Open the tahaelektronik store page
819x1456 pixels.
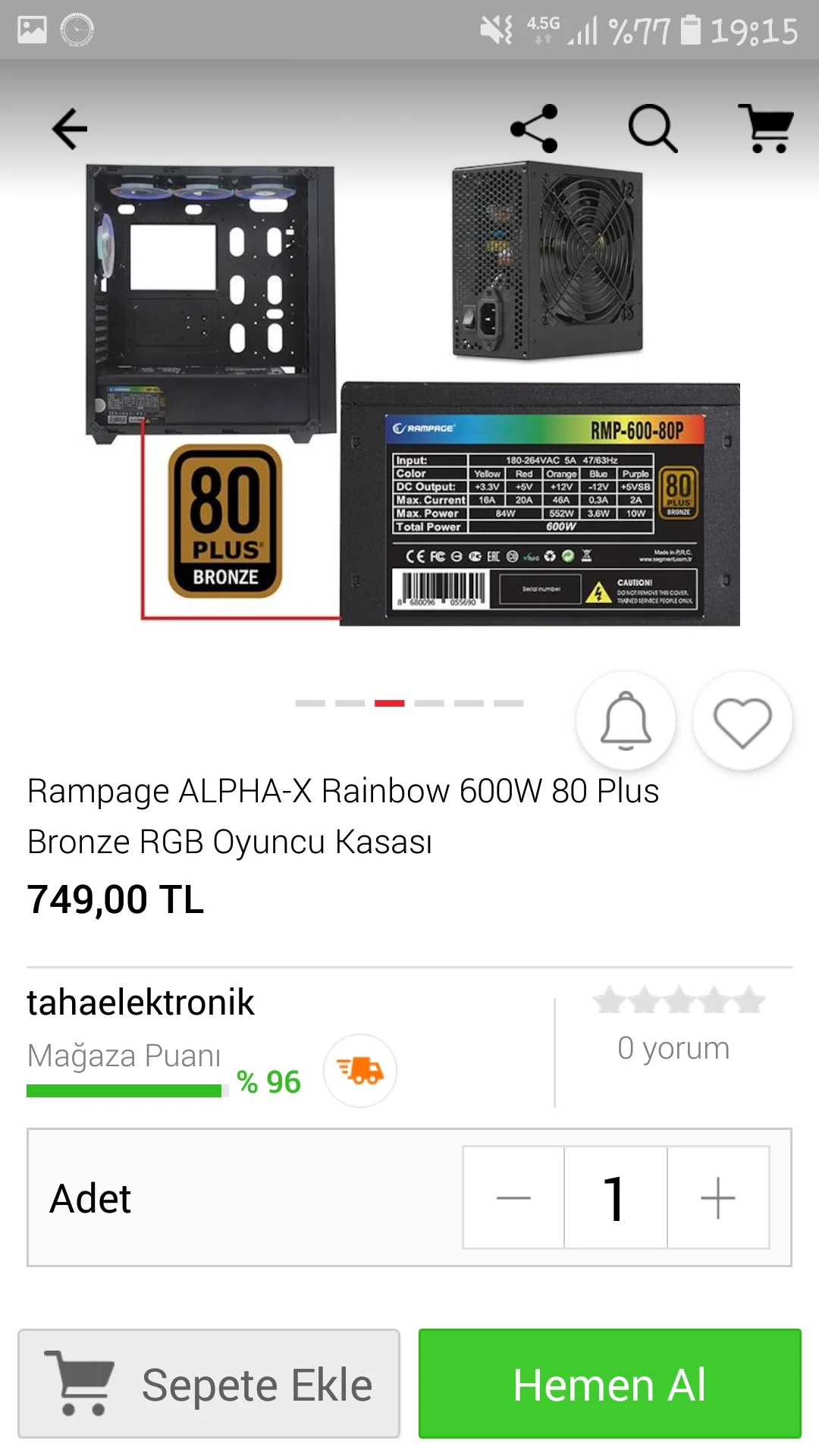click(x=141, y=1003)
